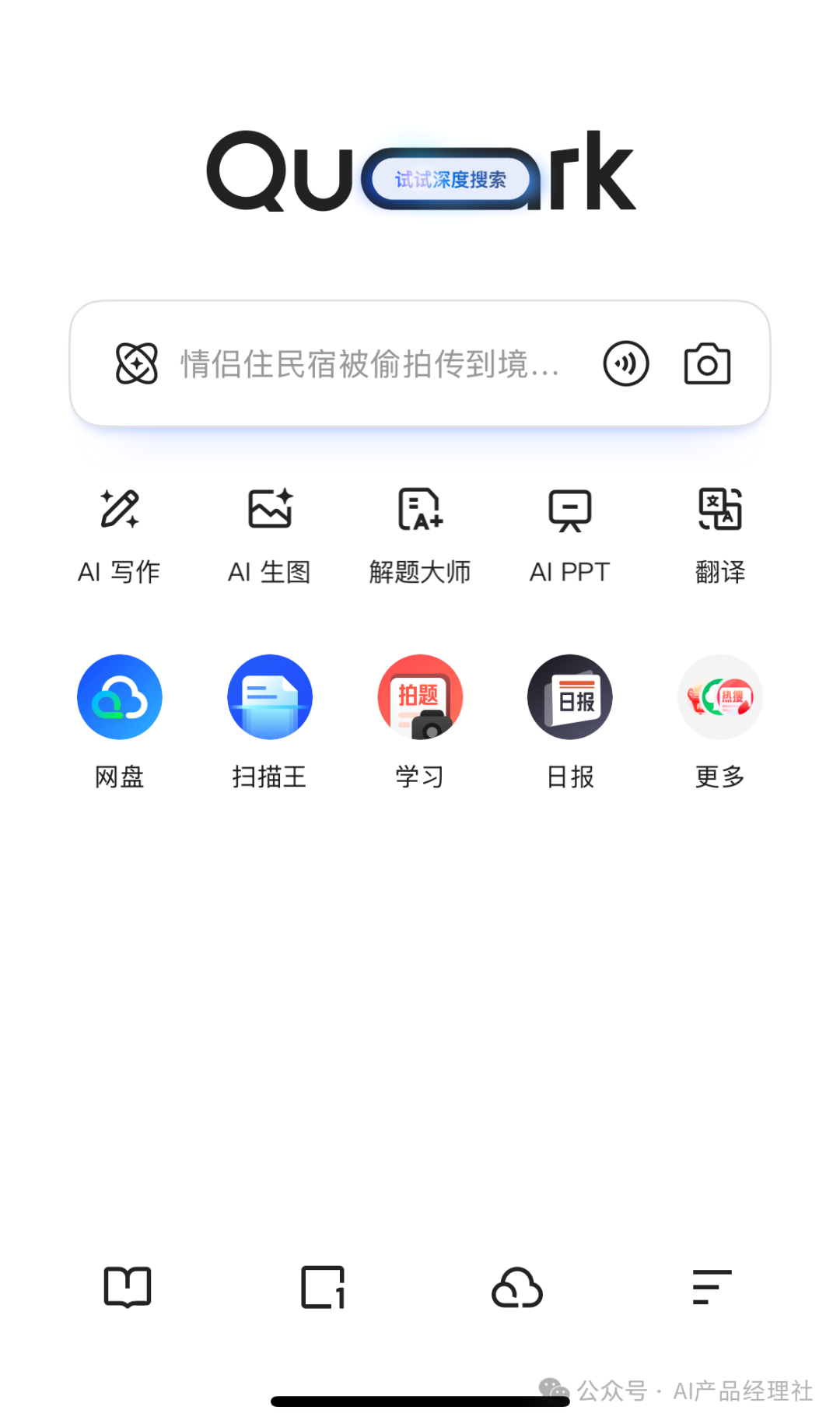Open the 学习 study shortcut

click(420, 720)
